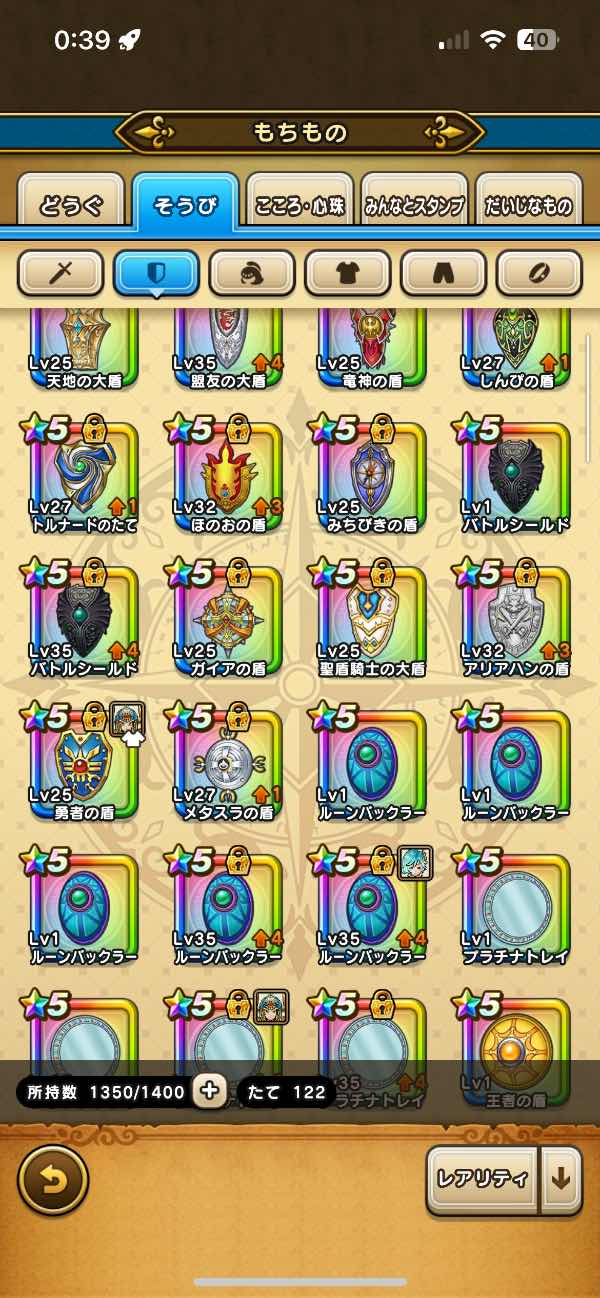Show upper body armor filter
Image resolution: width=600 pixels, height=1298 pixels.
pos(347,272)
